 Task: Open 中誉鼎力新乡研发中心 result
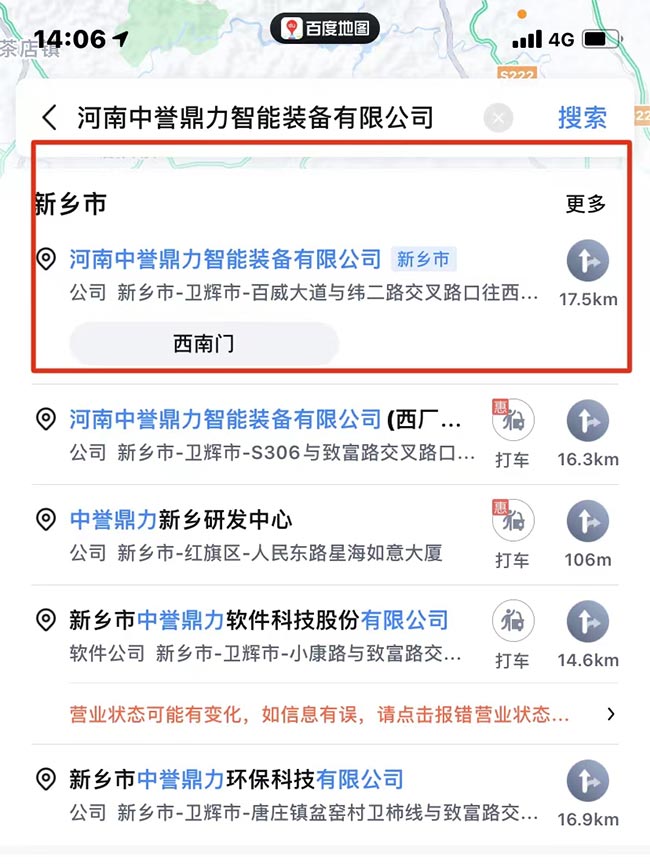(181, 520)
